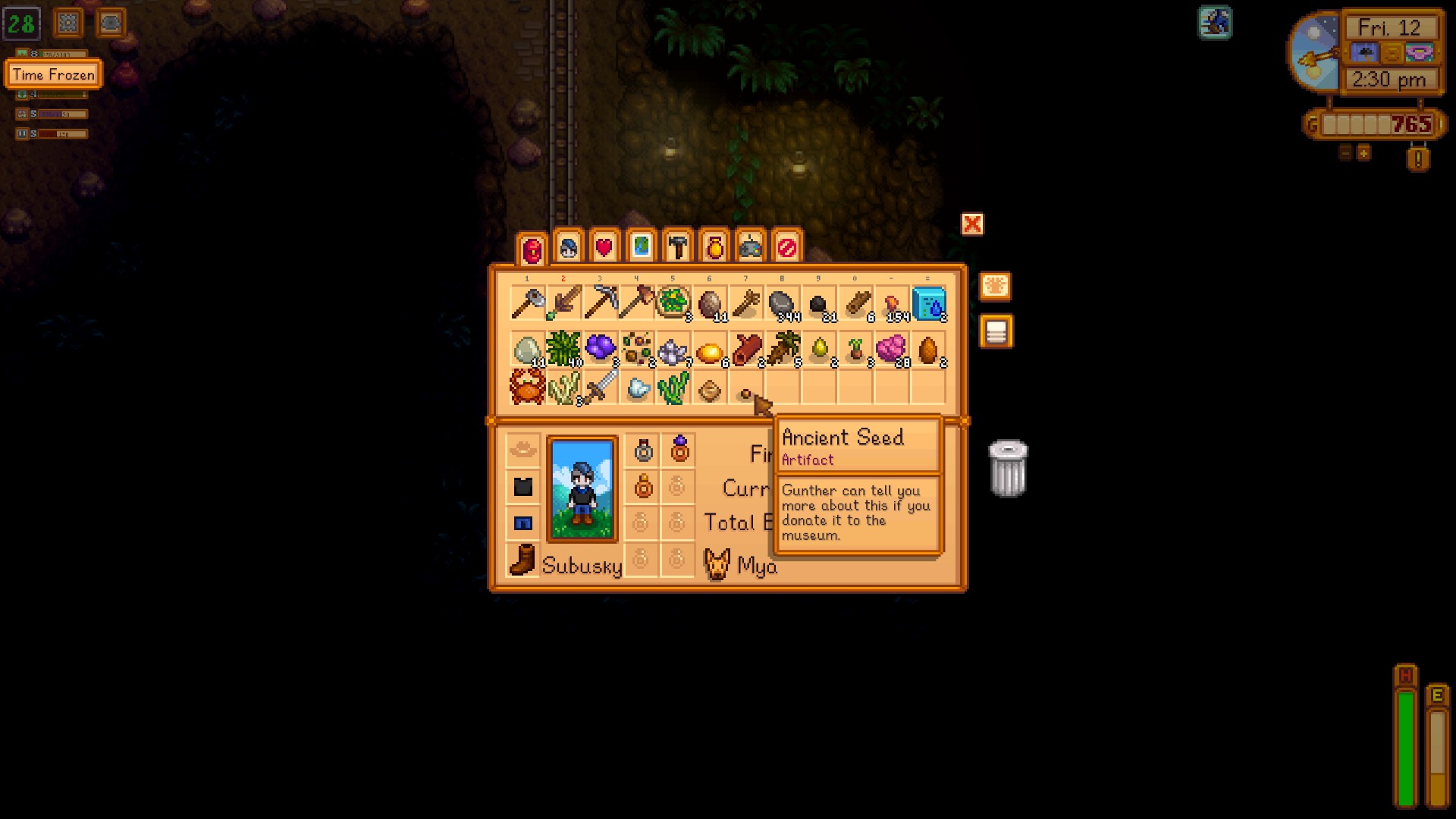Tap the boots equipment slot
1456x819 pixels.
click(x=522, y=560)
